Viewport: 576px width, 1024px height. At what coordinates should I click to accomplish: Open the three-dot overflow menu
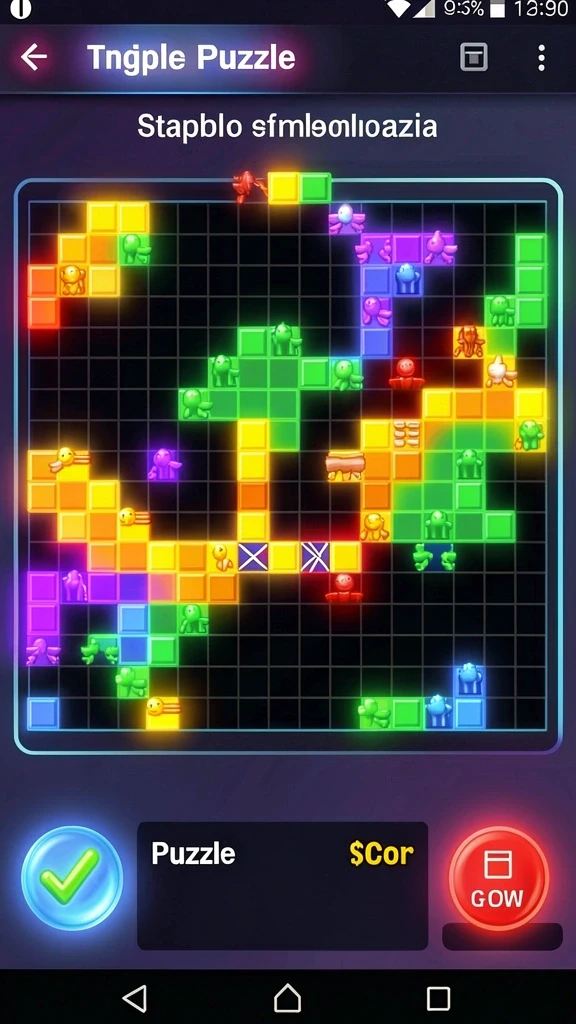(x=541, y=57)
